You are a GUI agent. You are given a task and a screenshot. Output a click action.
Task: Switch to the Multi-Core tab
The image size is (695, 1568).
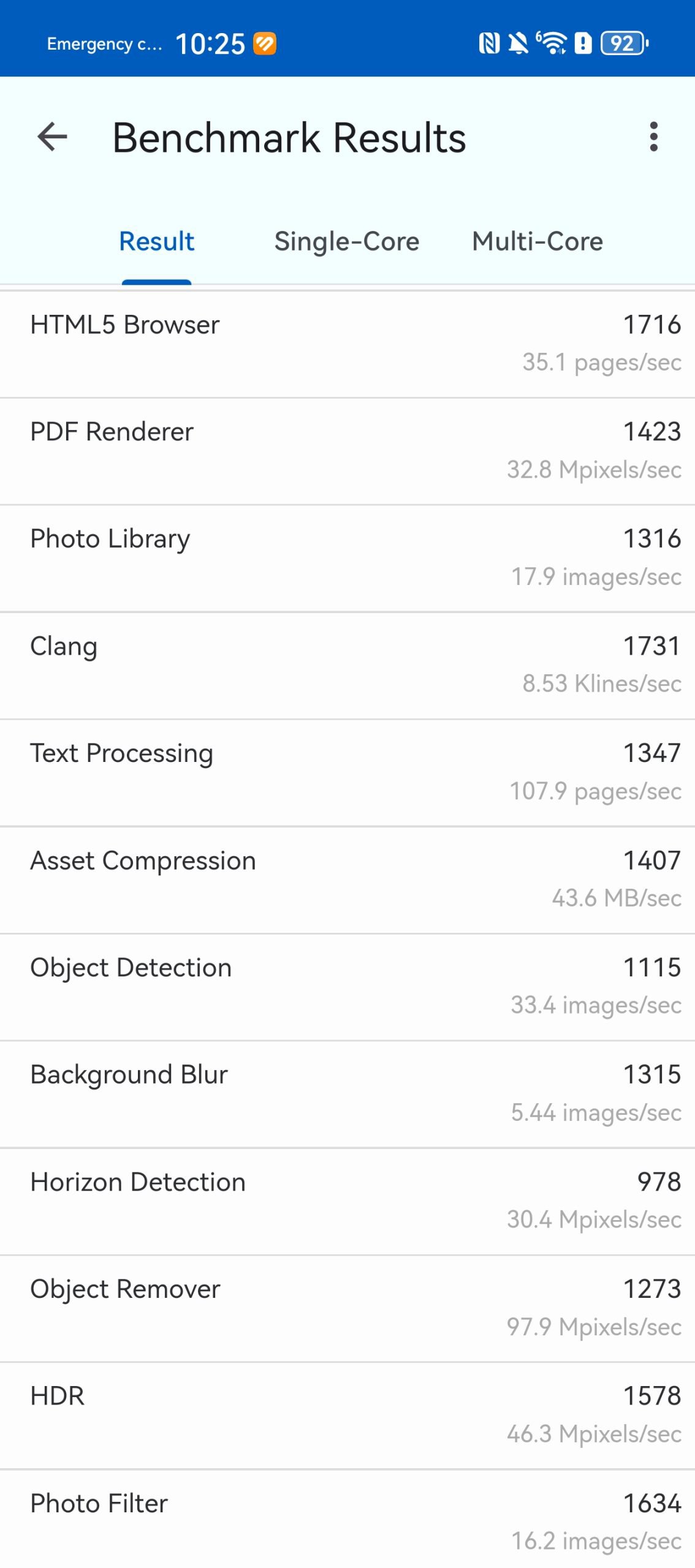[537, 241]
